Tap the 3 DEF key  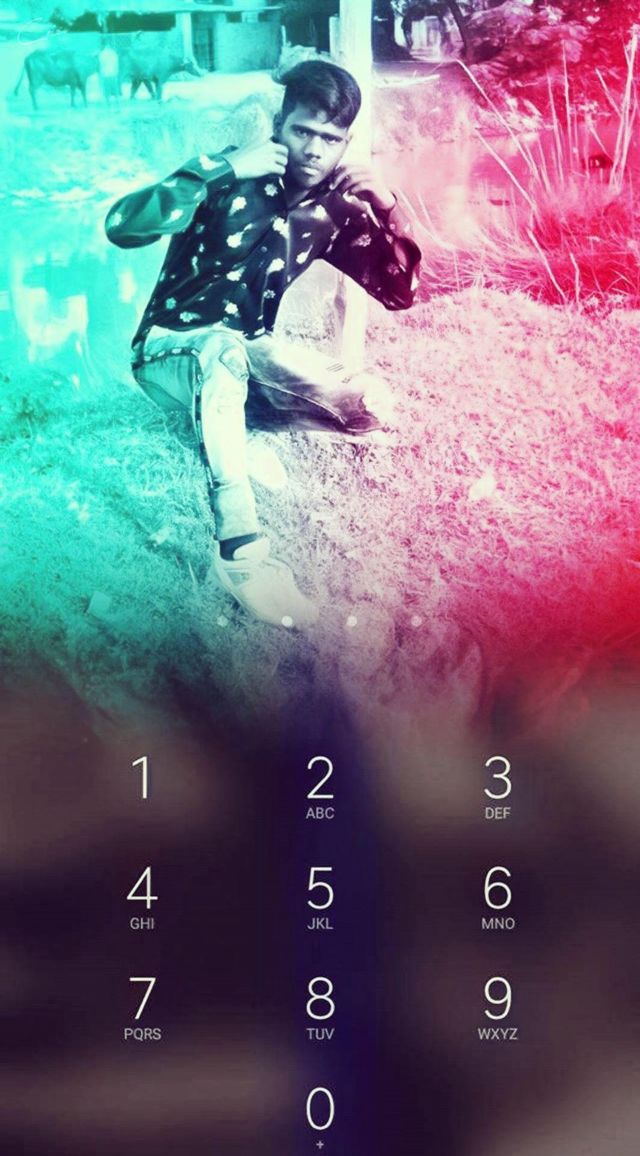tap(497, 787)
